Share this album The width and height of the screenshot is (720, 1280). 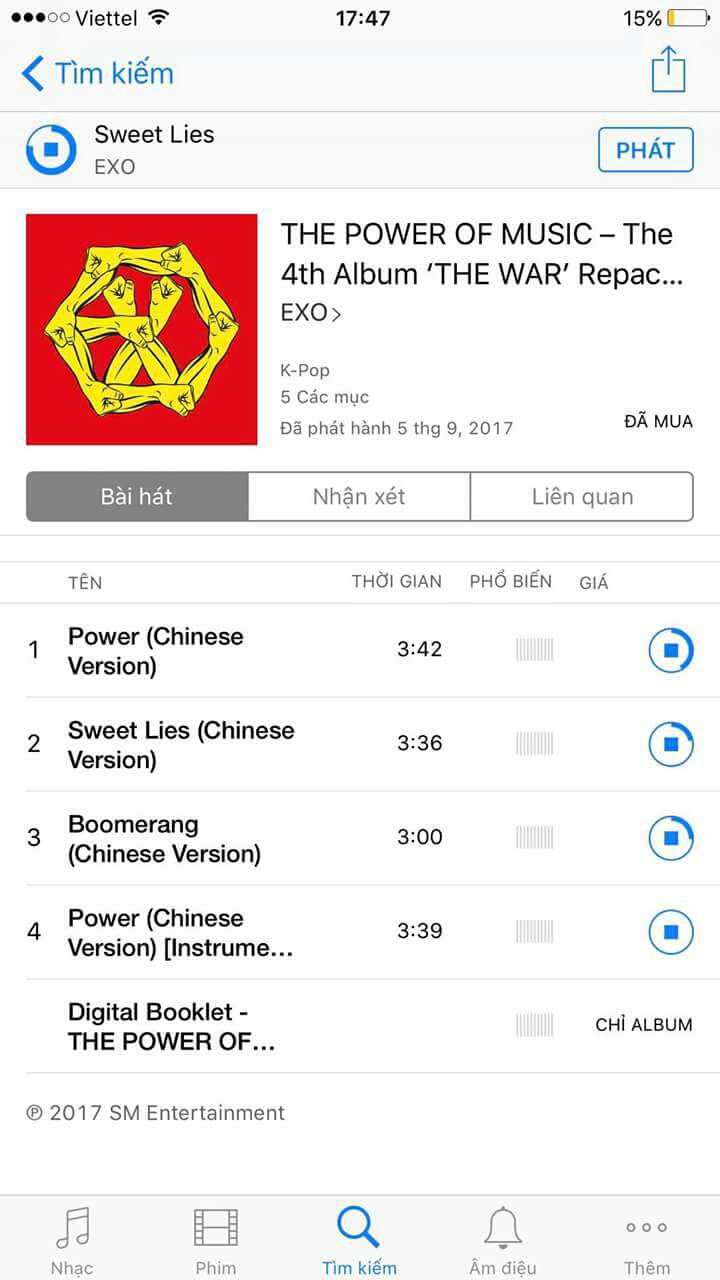tap(668, 71)
